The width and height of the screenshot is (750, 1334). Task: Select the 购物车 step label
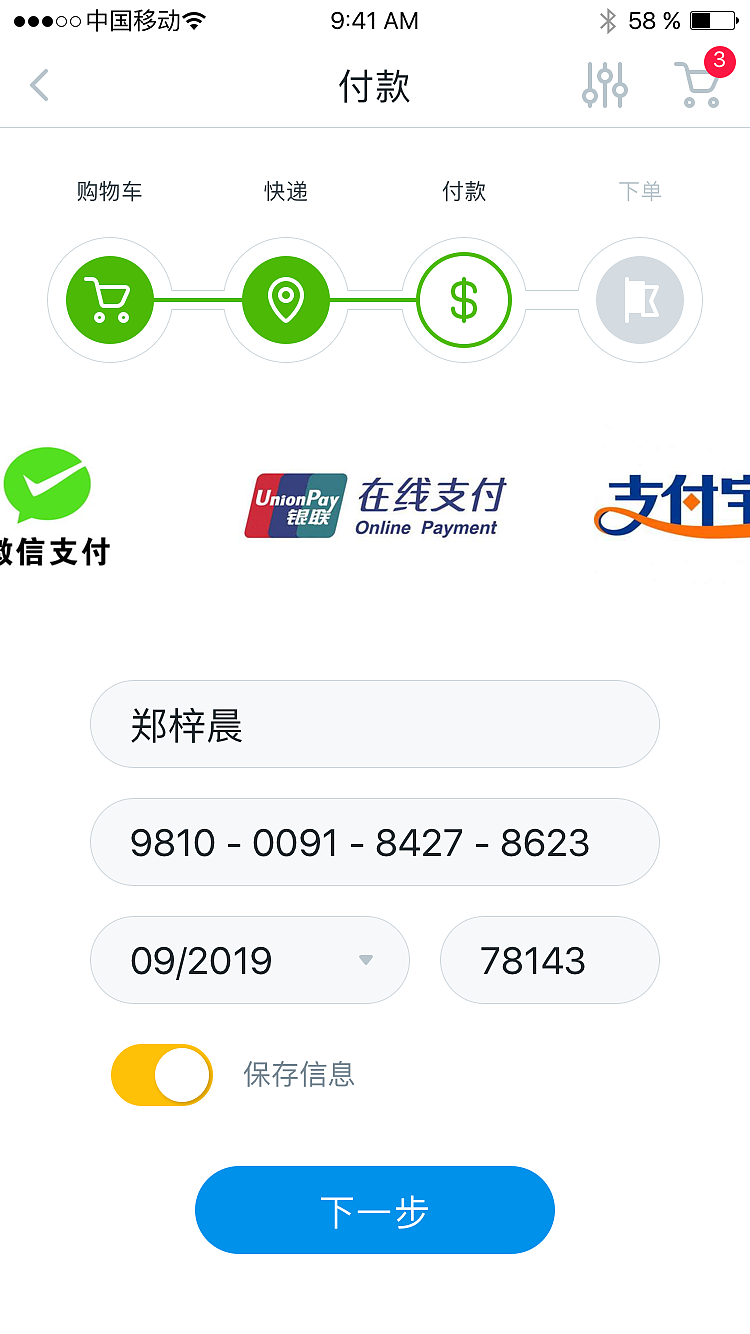click(x=110, y=191)
